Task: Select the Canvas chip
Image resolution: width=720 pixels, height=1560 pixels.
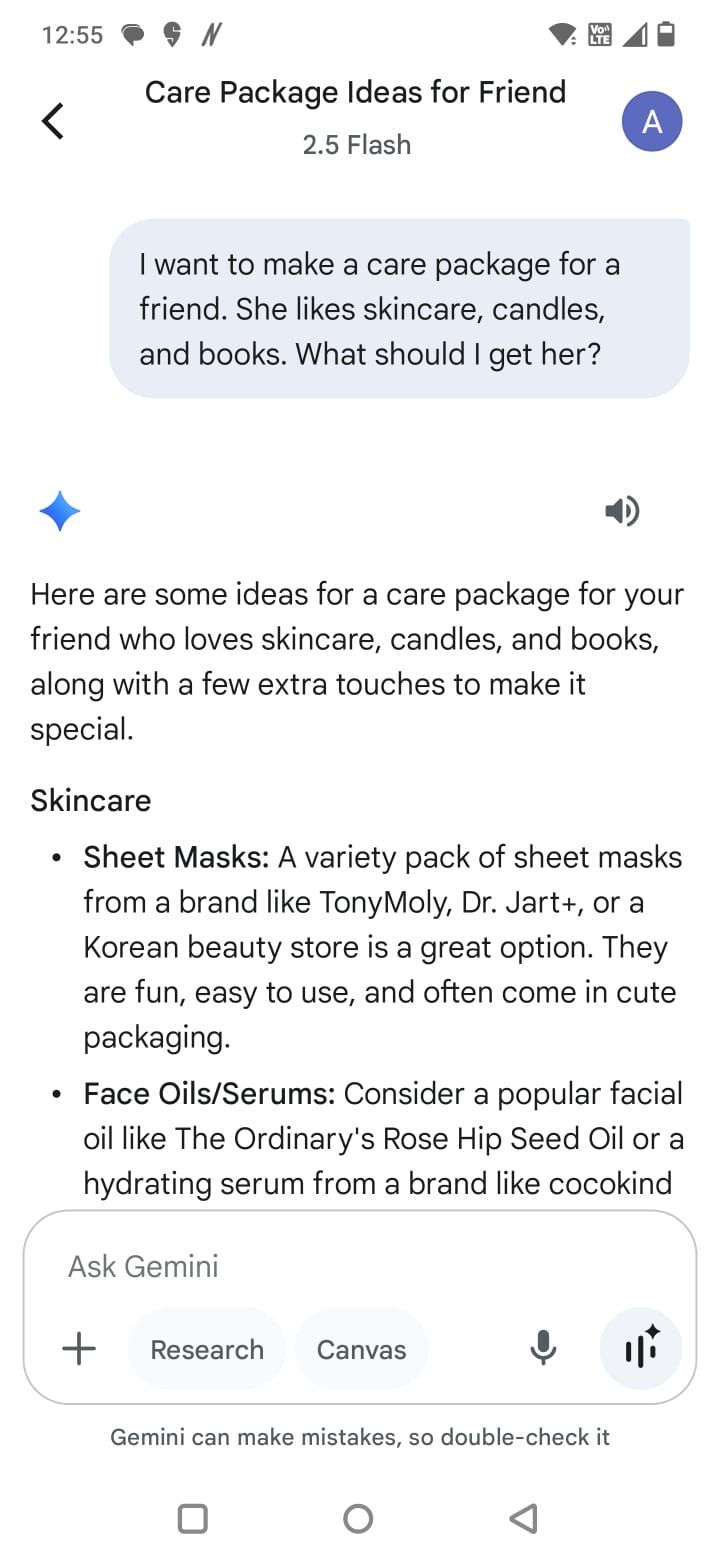Action: tap(361, 1349)
